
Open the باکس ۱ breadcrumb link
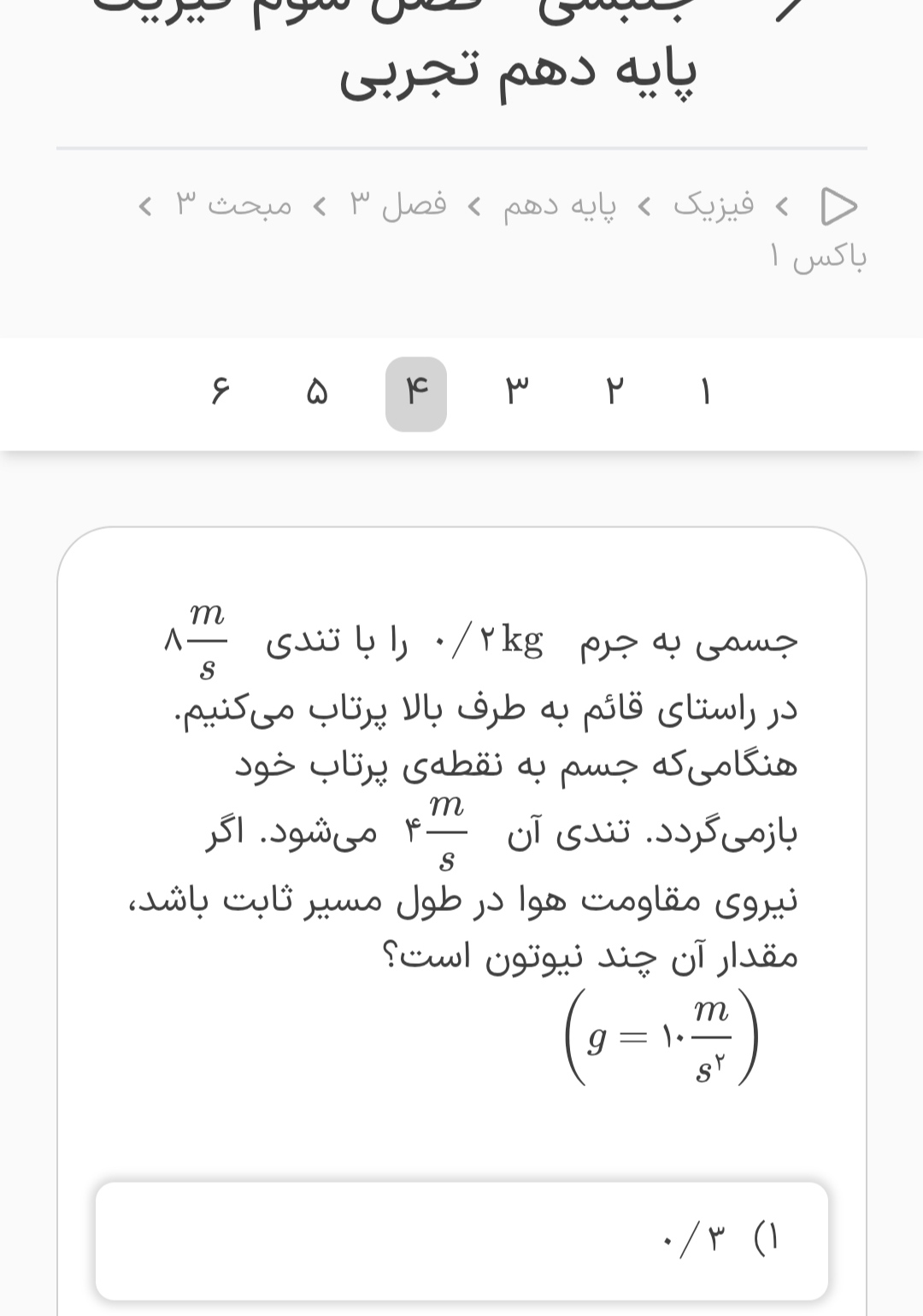coord(818,256)
